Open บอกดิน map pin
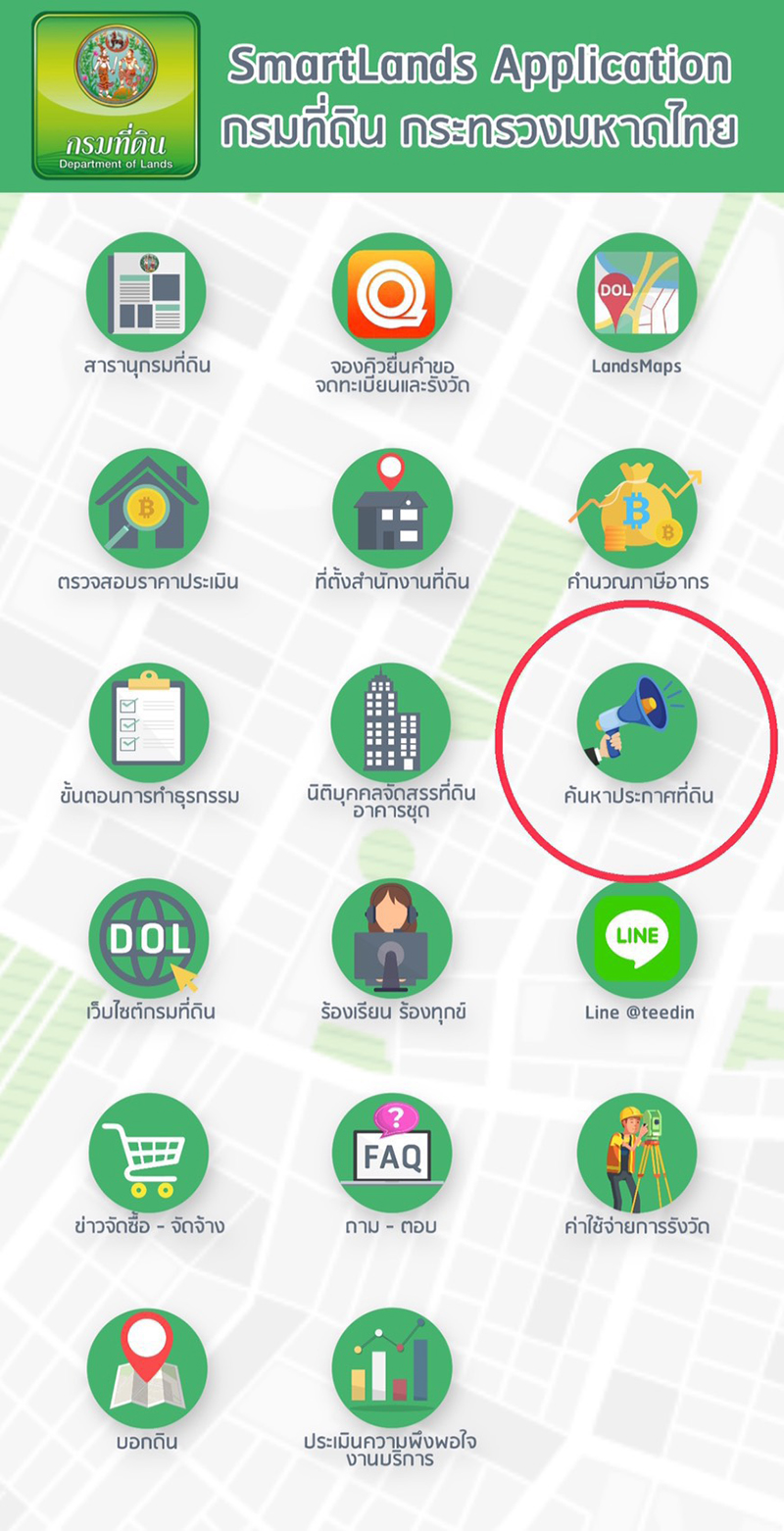784x1531 pixels. click(147, 1369)
